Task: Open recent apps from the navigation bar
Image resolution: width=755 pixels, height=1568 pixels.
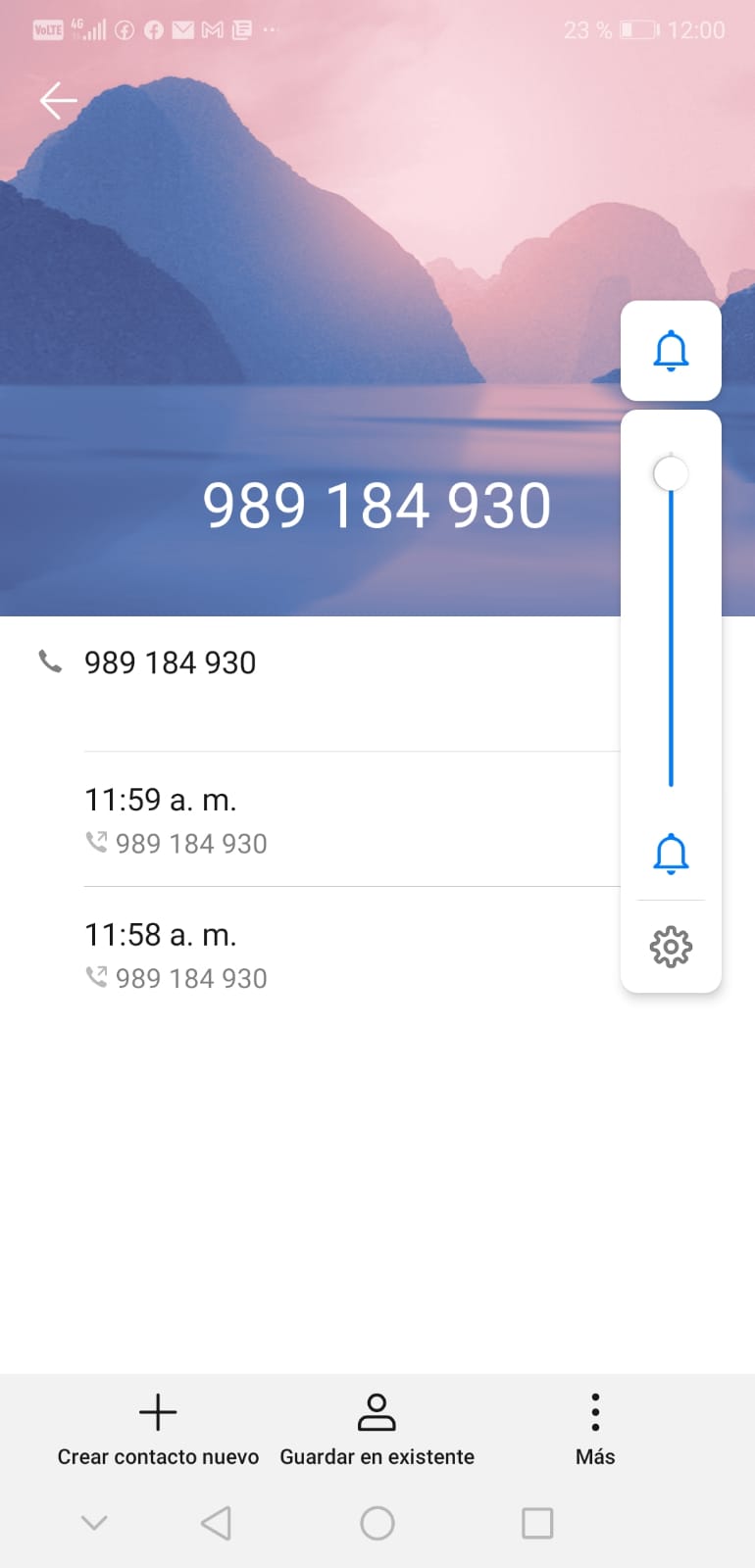Action: [537, 1523]
